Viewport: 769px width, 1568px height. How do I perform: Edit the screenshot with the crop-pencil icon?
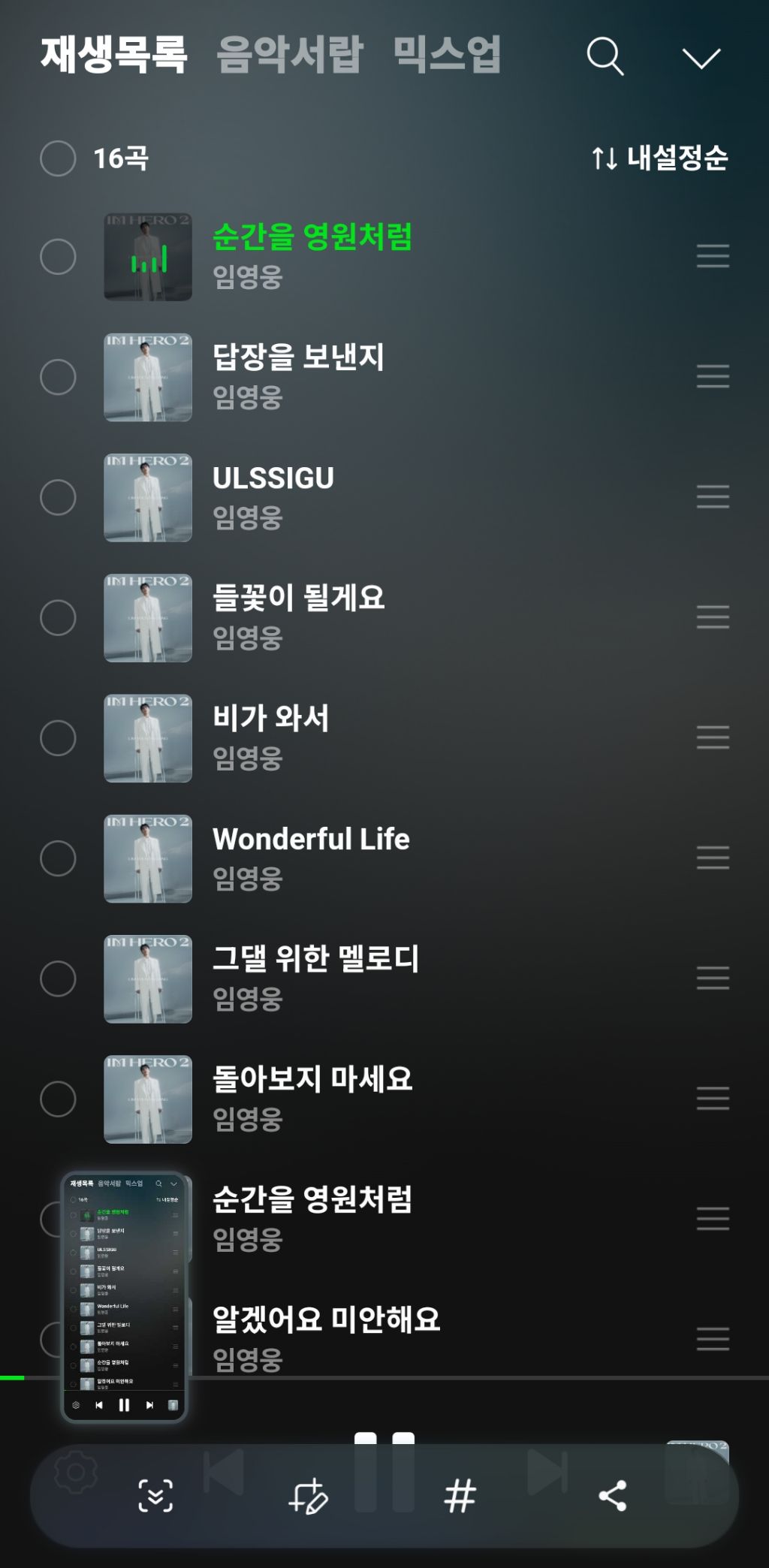click(308, 1496)
